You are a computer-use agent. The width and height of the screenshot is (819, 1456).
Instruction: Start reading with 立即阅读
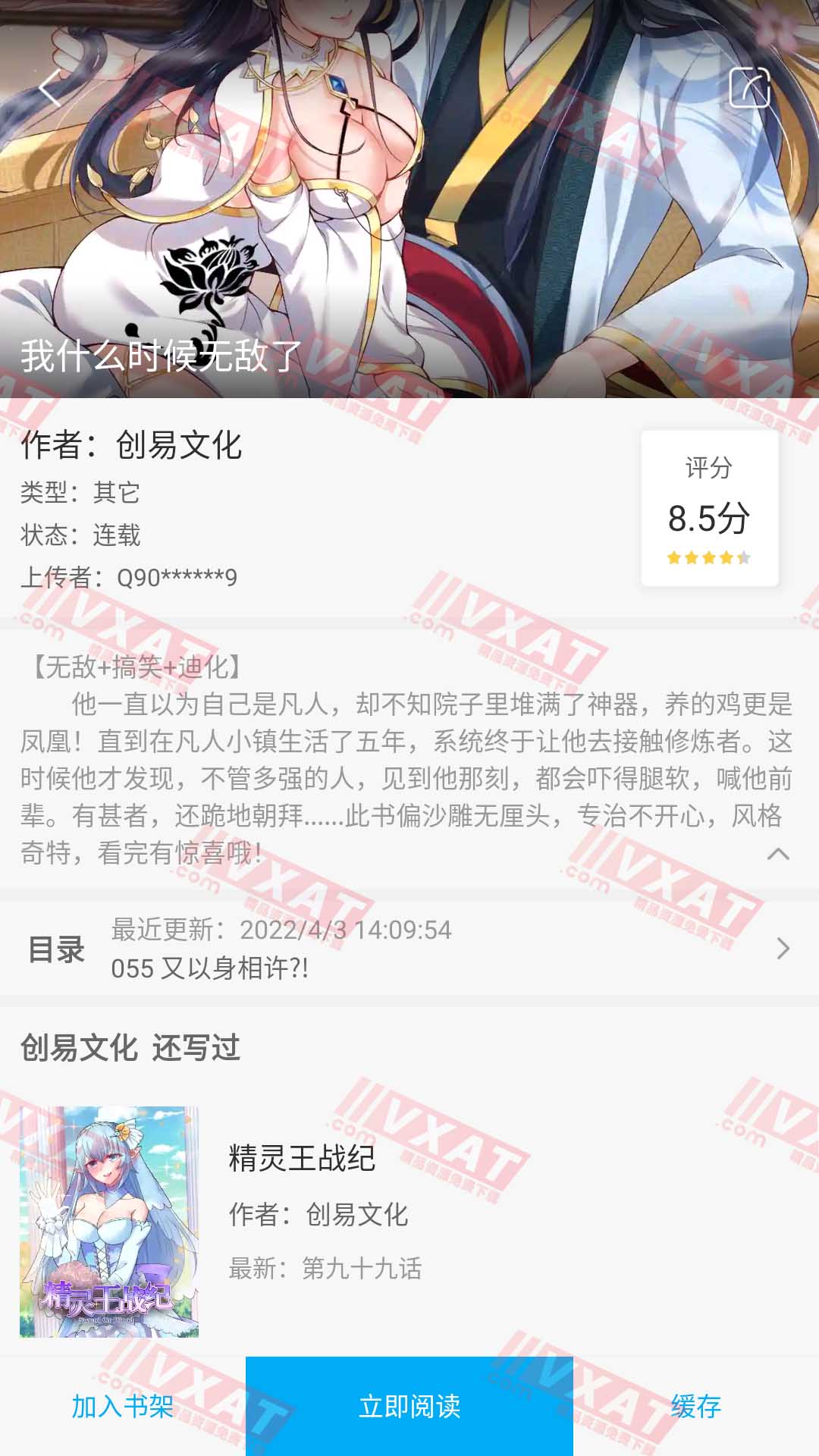(x=409, y=1407)
